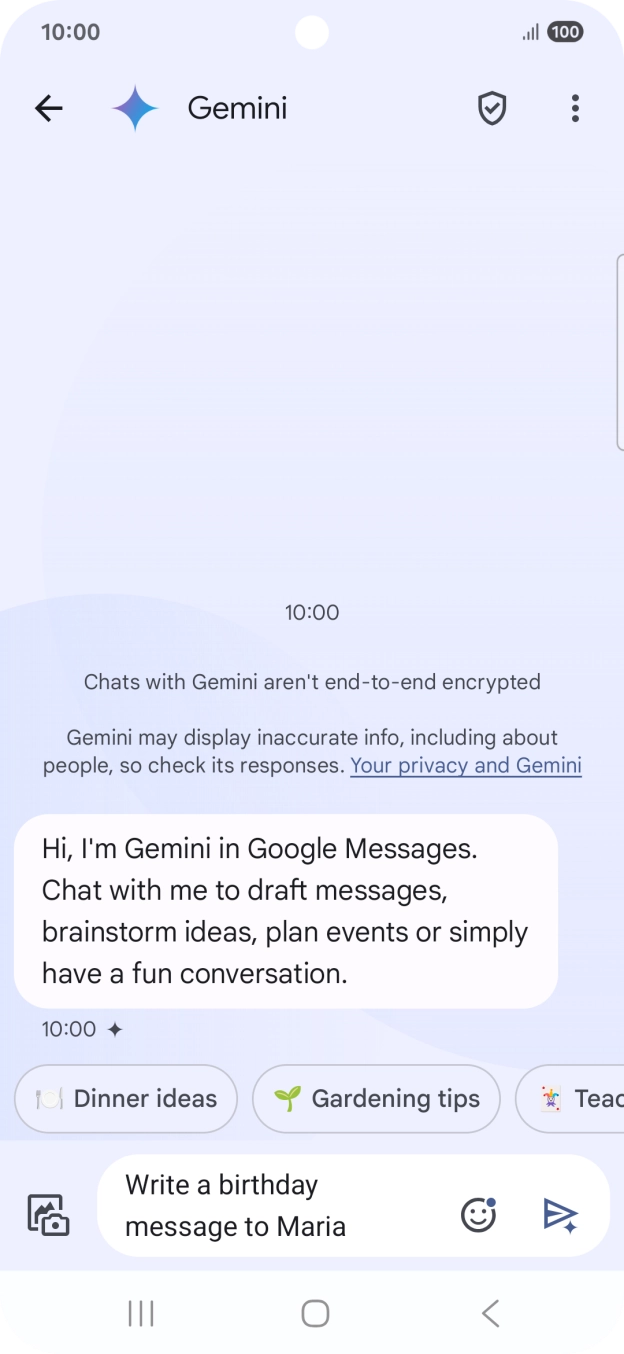This screenshot has width=624, height=1354.
Task: Open the three-dot overflow menu
Action: (x=575, y=108)
